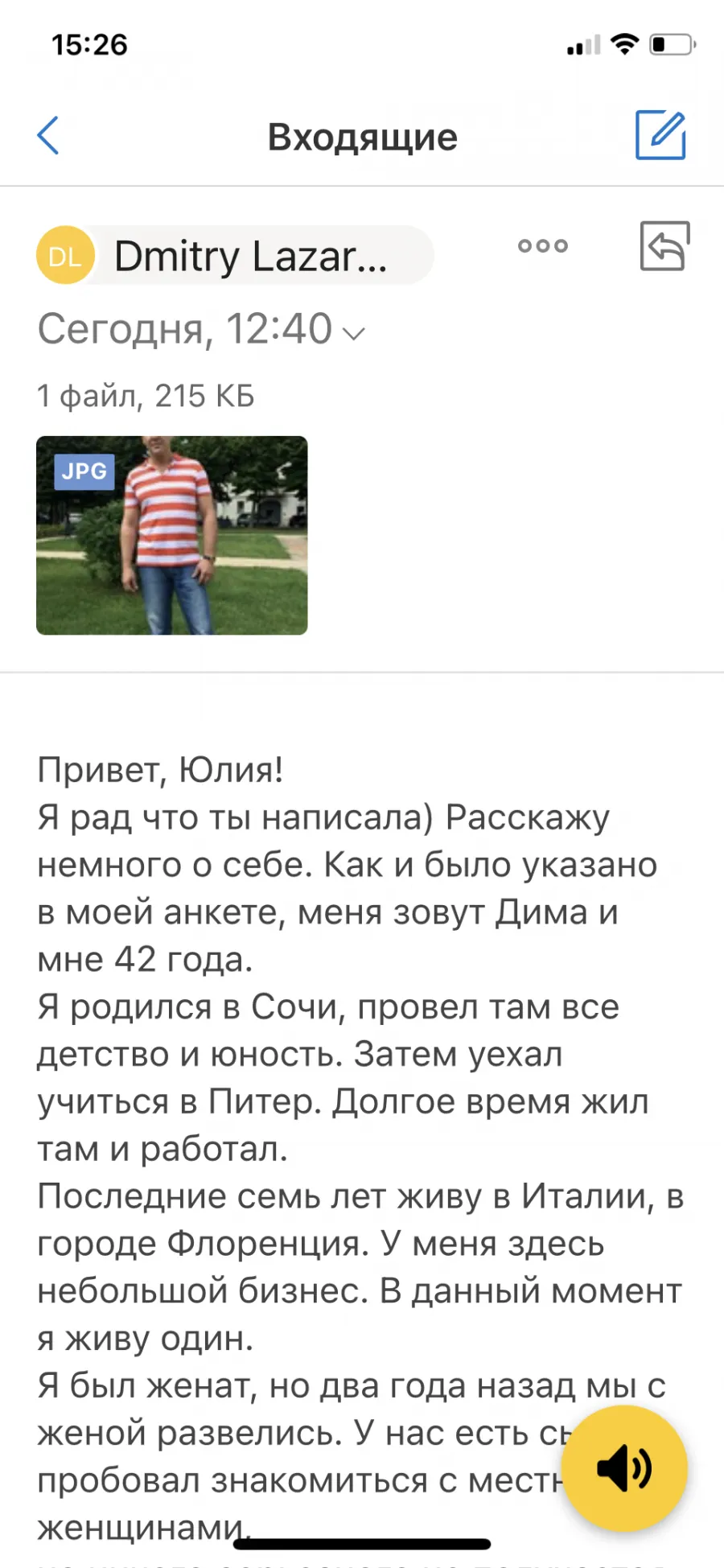Compose a new email

coord(660,135)
